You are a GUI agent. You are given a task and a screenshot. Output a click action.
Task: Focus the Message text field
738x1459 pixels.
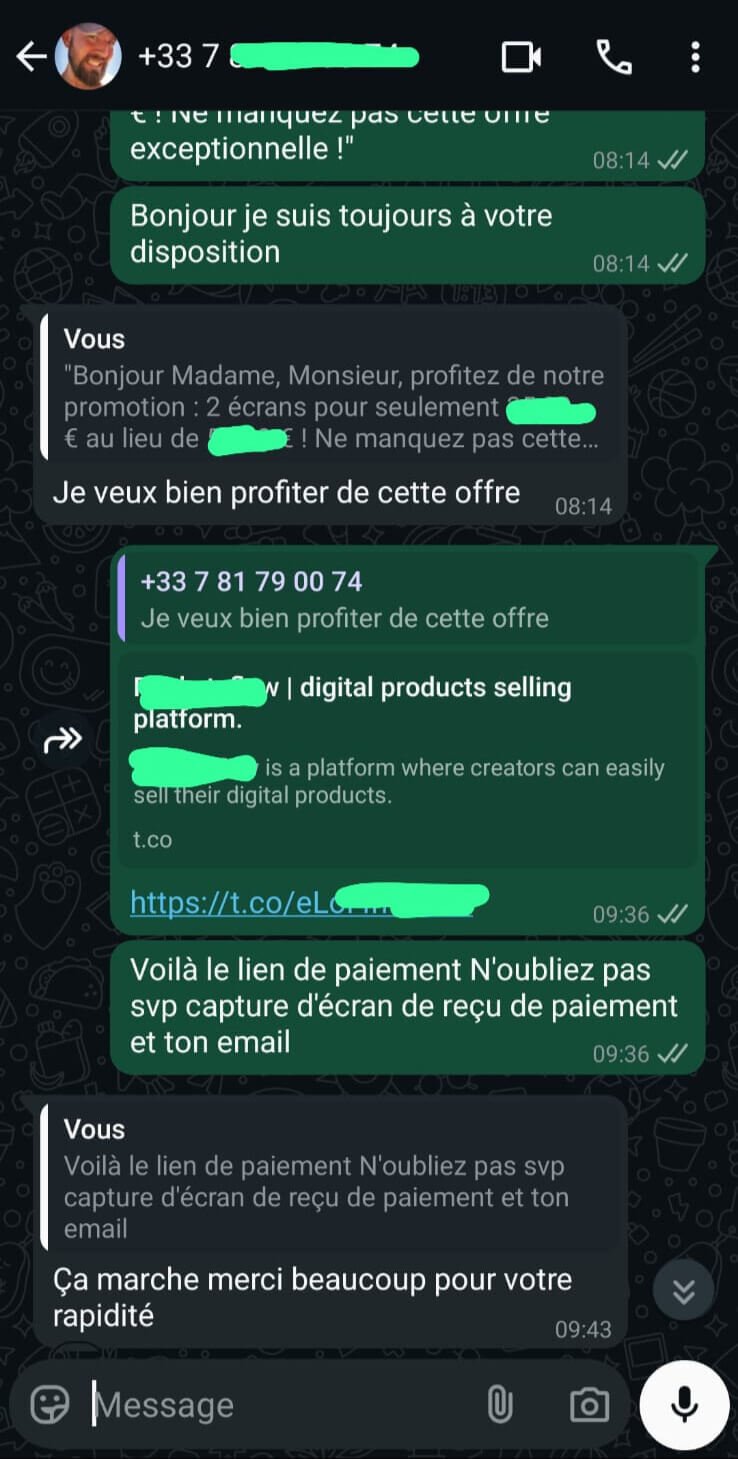(x=280, y=1405)
